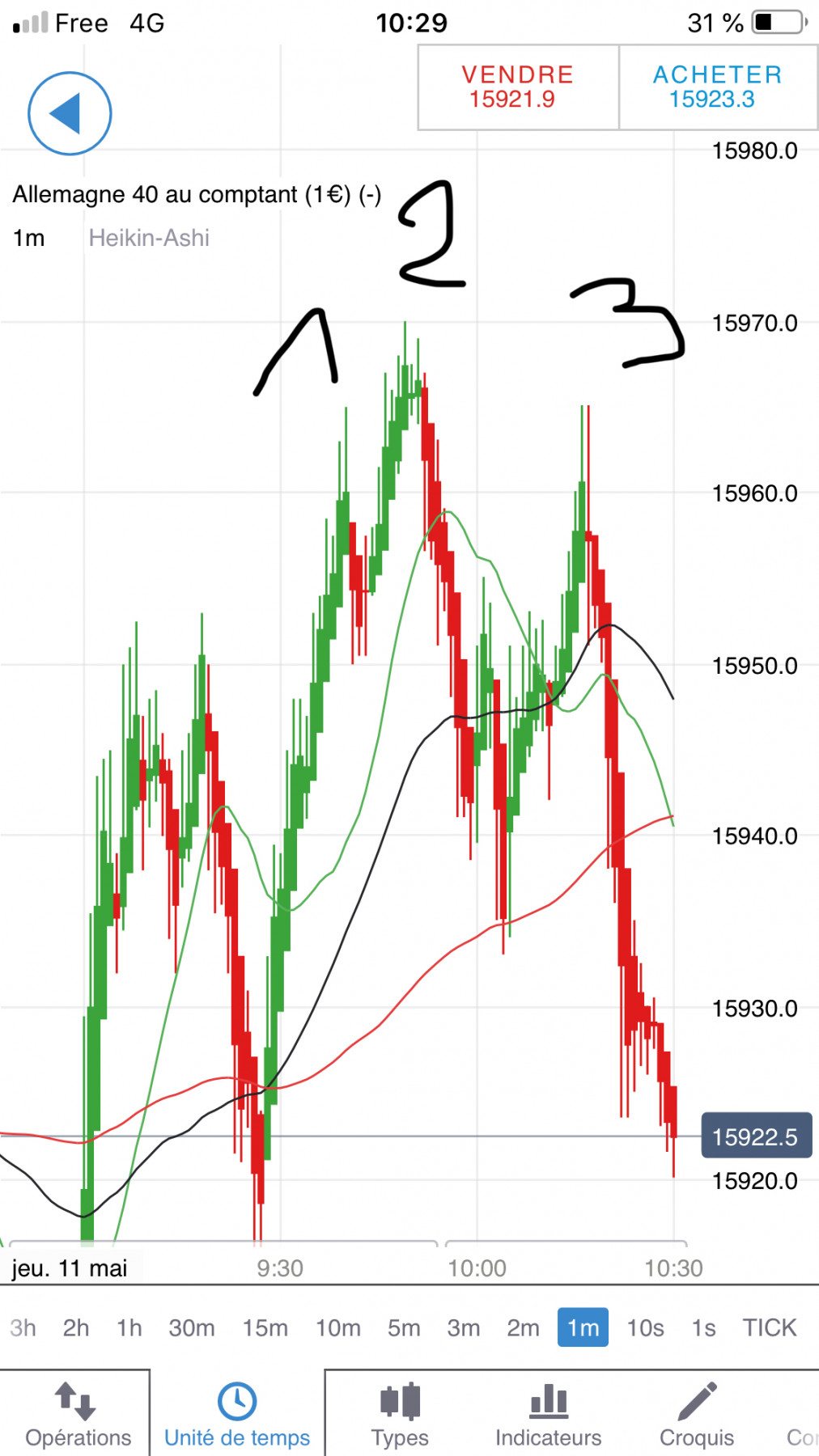Switch chart to 1h timeframe

129,1328
